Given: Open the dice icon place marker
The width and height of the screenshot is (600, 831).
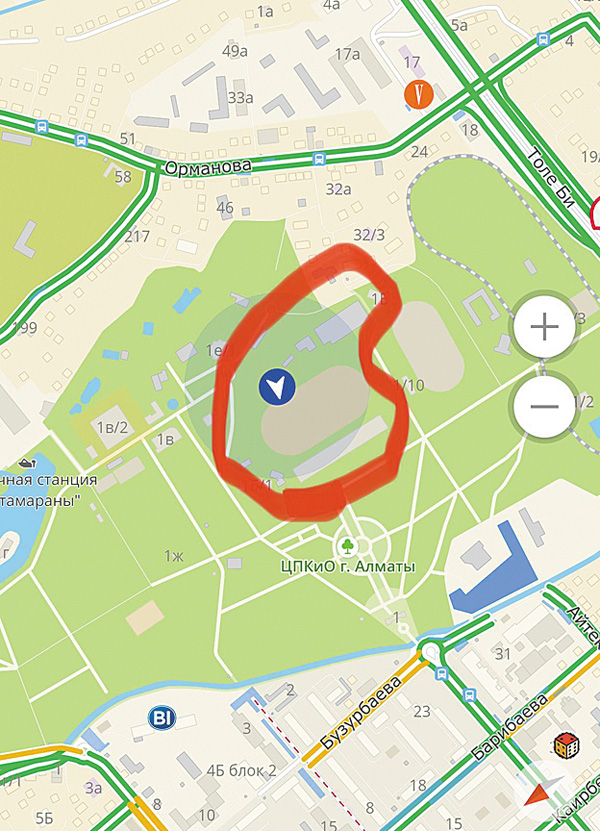Looking at the screenshot, I should coord(566,745).
